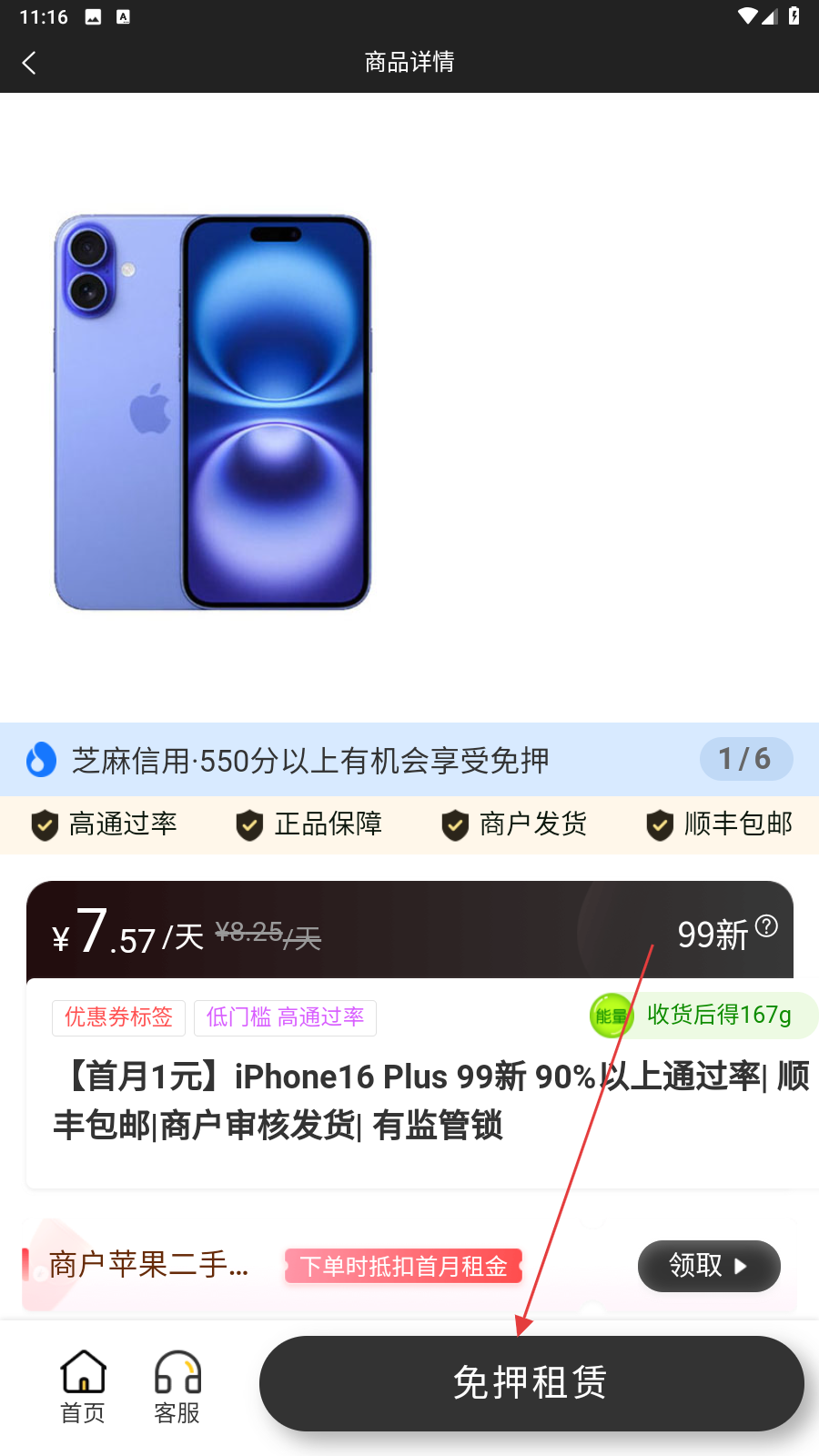The height and width of the screenshot is (1456, 819).
Task: Go back from product details
Action: (x=29, y=63)
